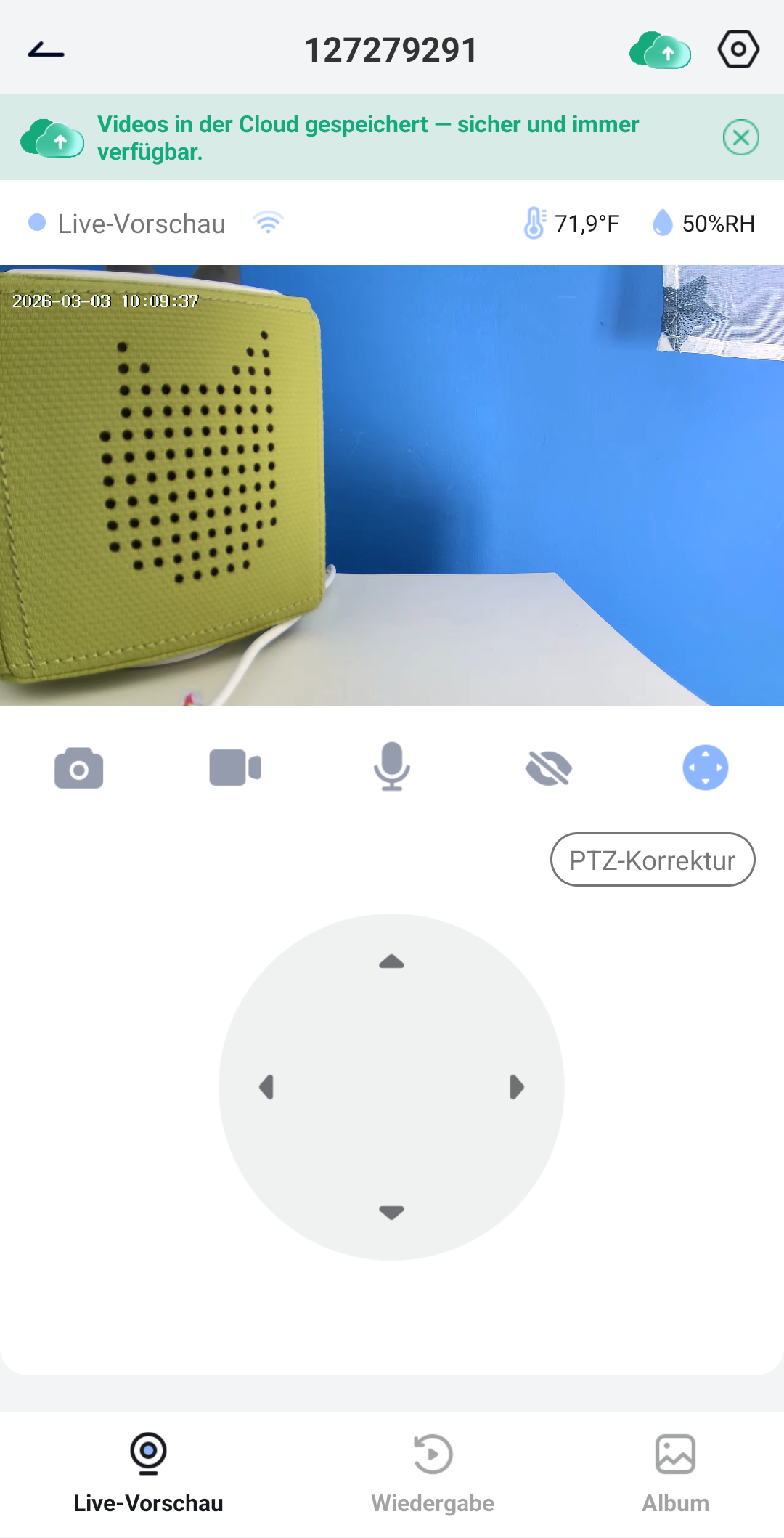Tap the live camera video feed
This screenshot has width=784, height=1538.
[392, 485]
